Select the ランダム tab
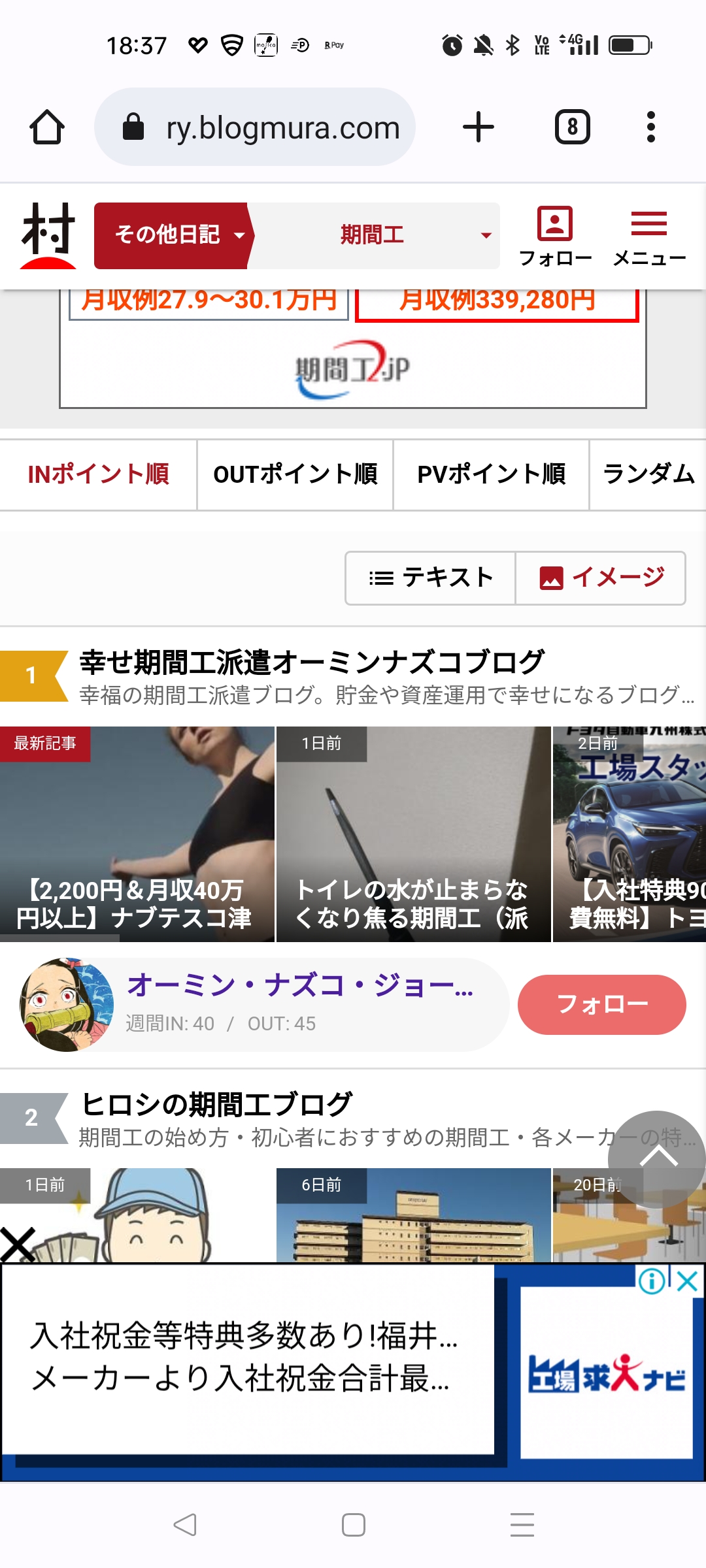 (x=648, y=474)
